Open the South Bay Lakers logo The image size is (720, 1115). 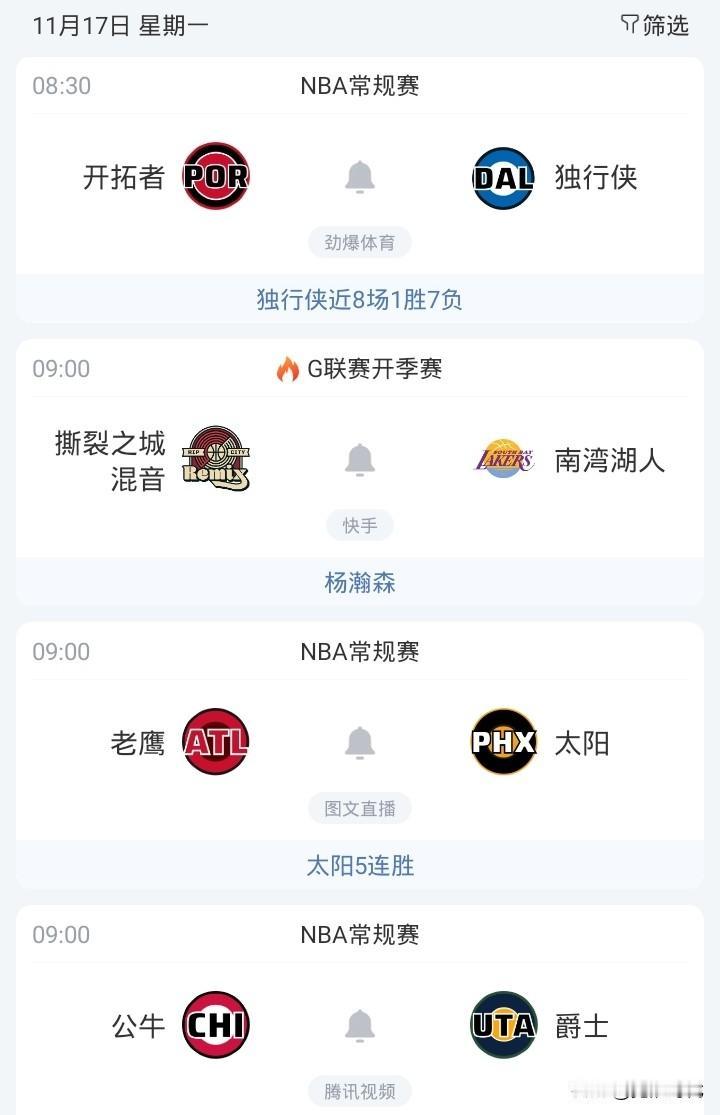[x=503, y=457]
